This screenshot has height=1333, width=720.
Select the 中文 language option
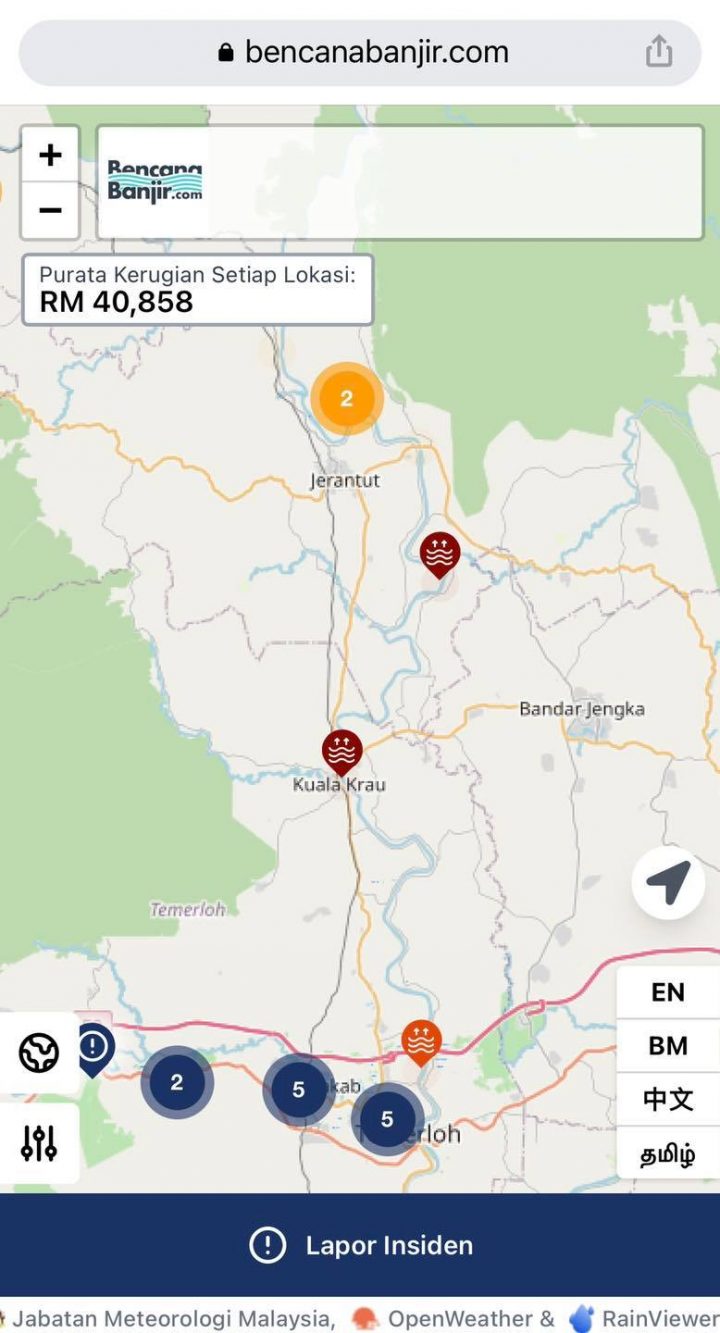click(668, 1099)
